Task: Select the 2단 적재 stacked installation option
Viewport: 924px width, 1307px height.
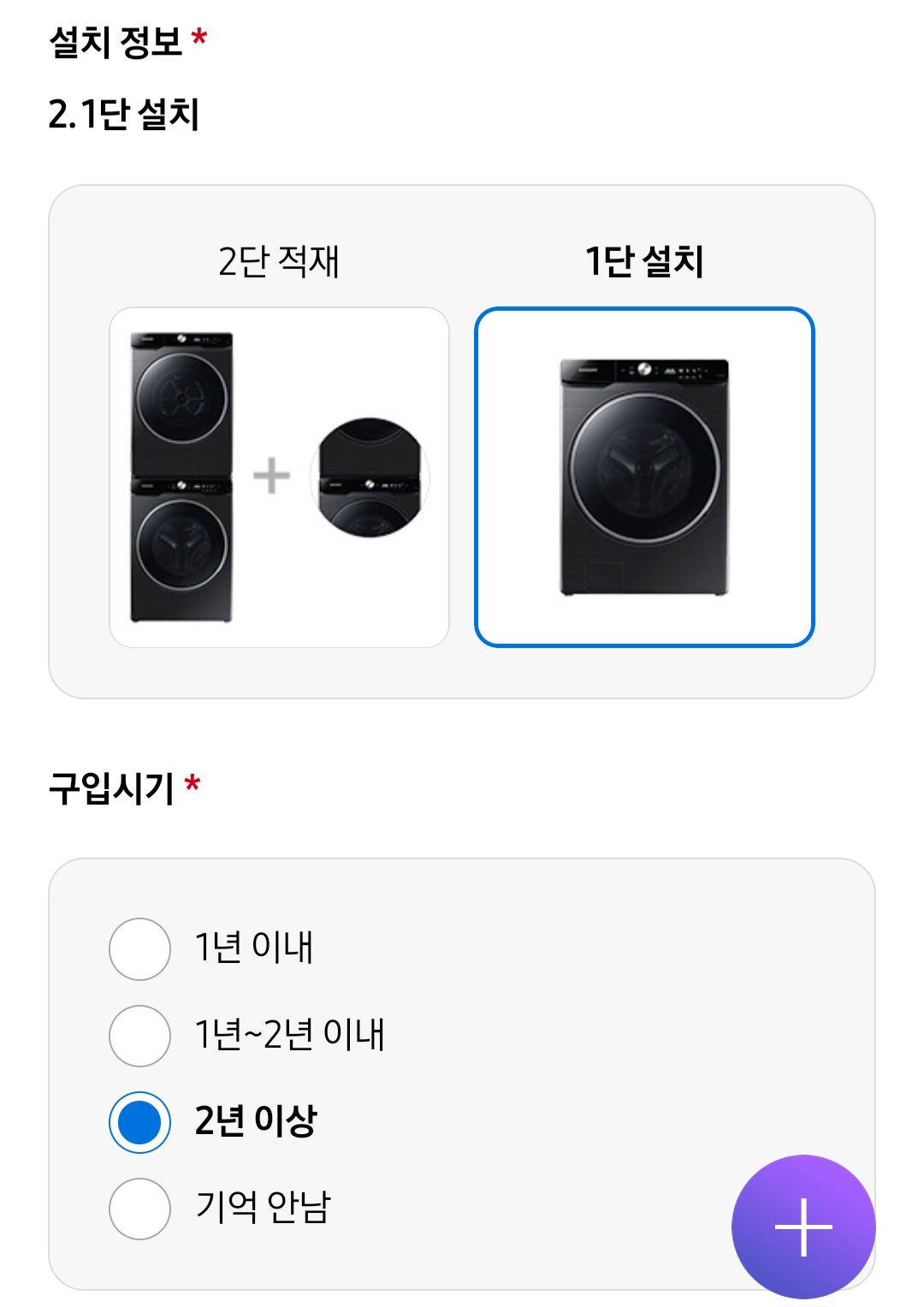Action: (279, 477)
